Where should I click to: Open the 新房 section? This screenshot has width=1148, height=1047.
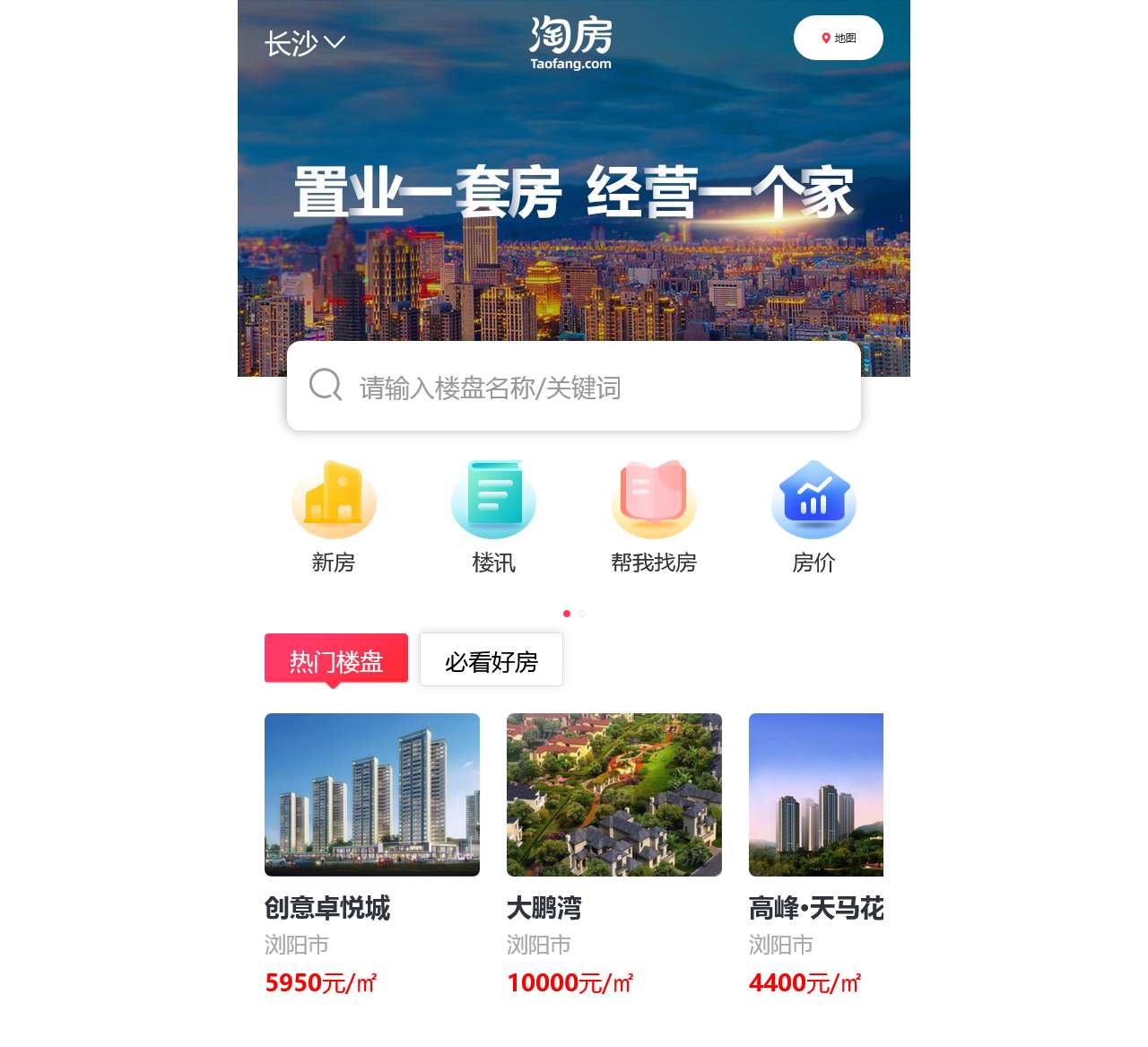click(334, 516)
